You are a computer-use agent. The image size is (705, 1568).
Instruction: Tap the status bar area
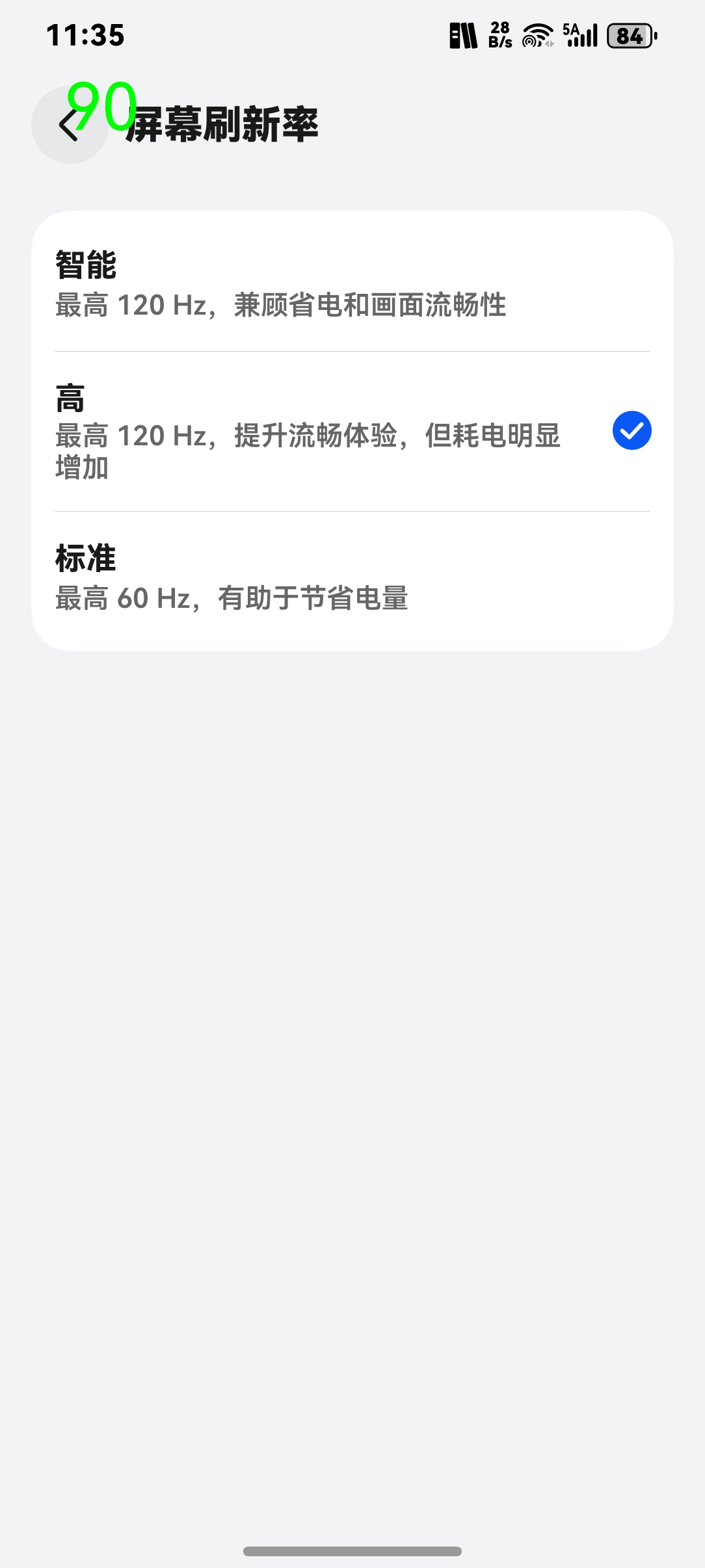[x=352, y=36]
